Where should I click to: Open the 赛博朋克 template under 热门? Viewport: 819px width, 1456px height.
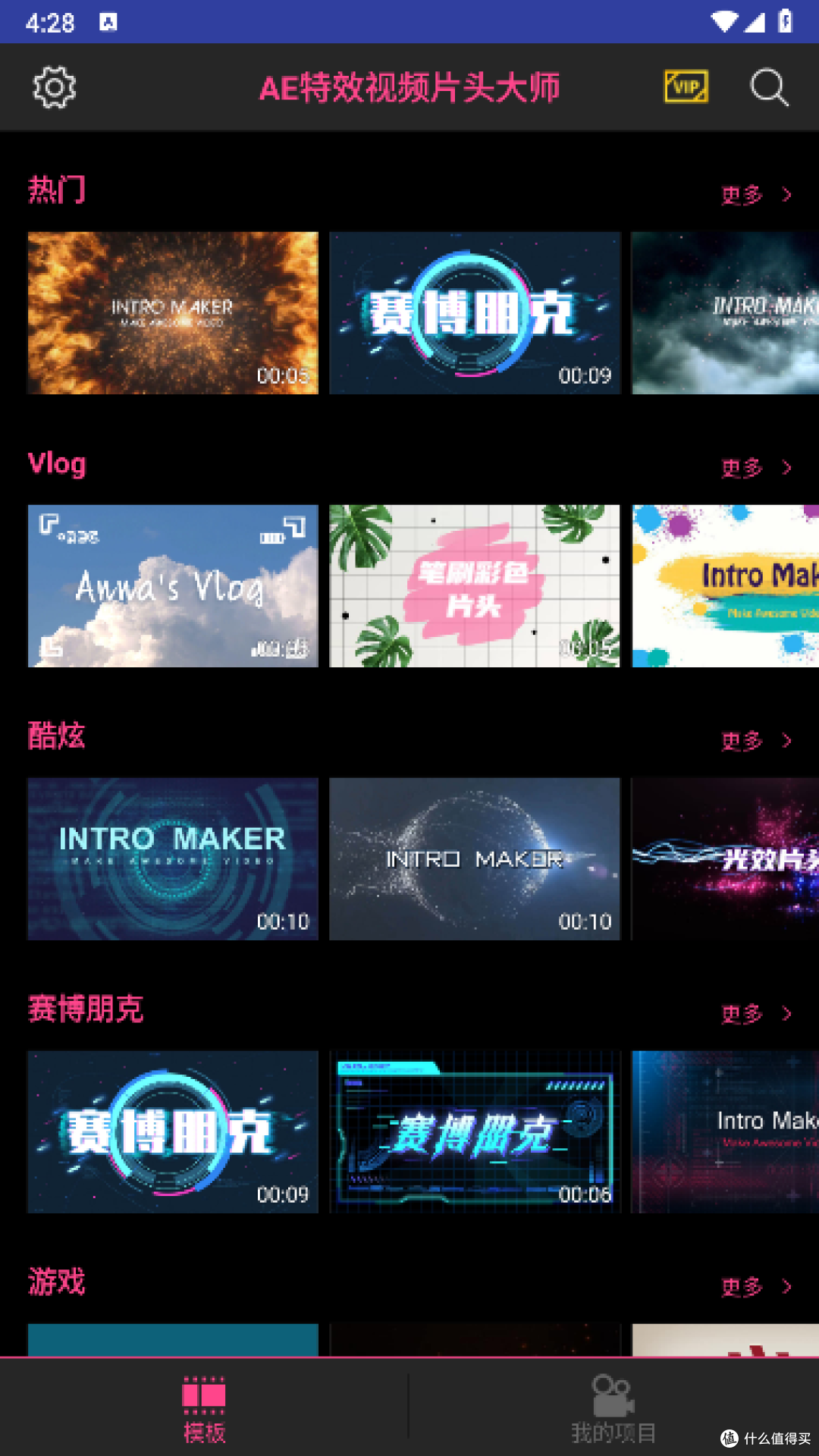coord(475,312)
